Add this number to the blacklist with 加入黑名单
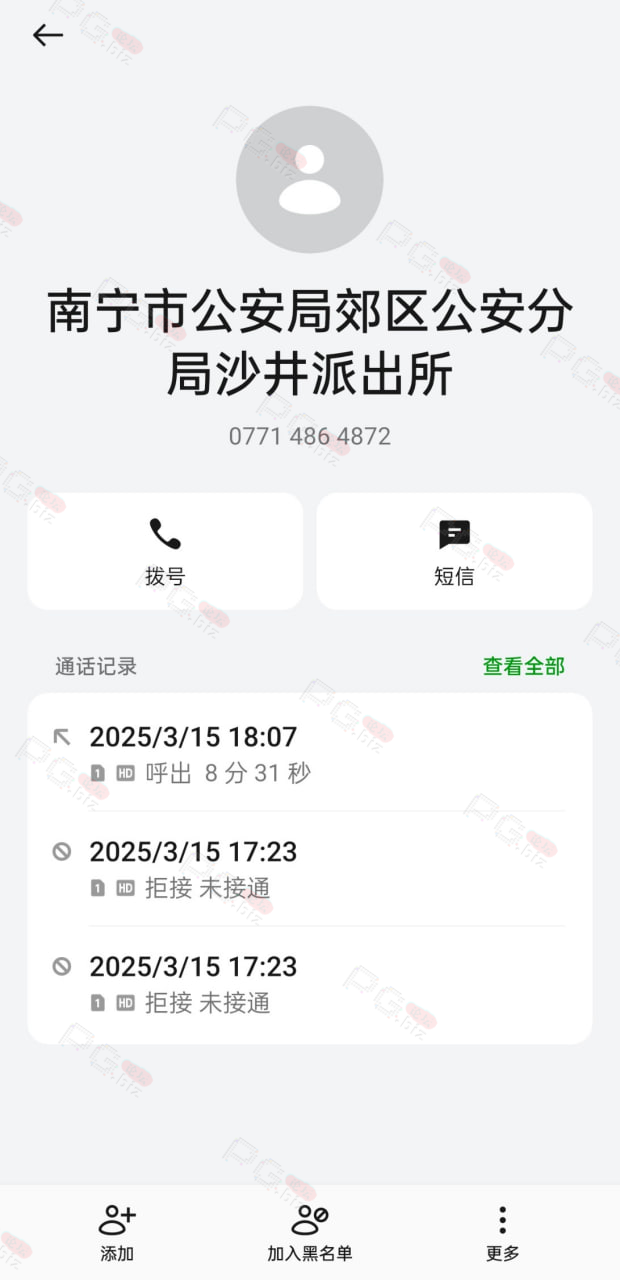620x1280 pixels. point(310,1233)
